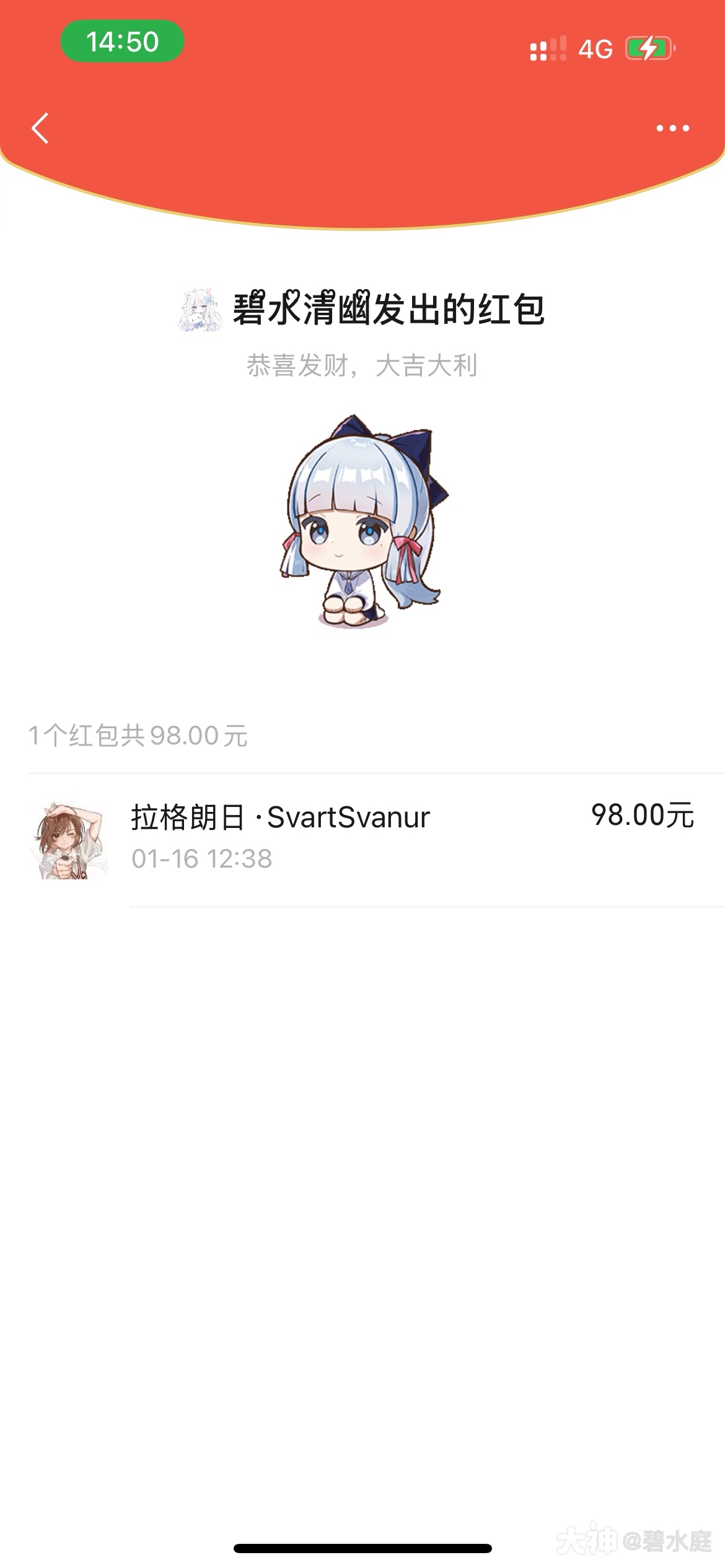This screenshot has width=725, height=1568.
Task: Open the three-dot more options menu
Action: tap(672, 128)
